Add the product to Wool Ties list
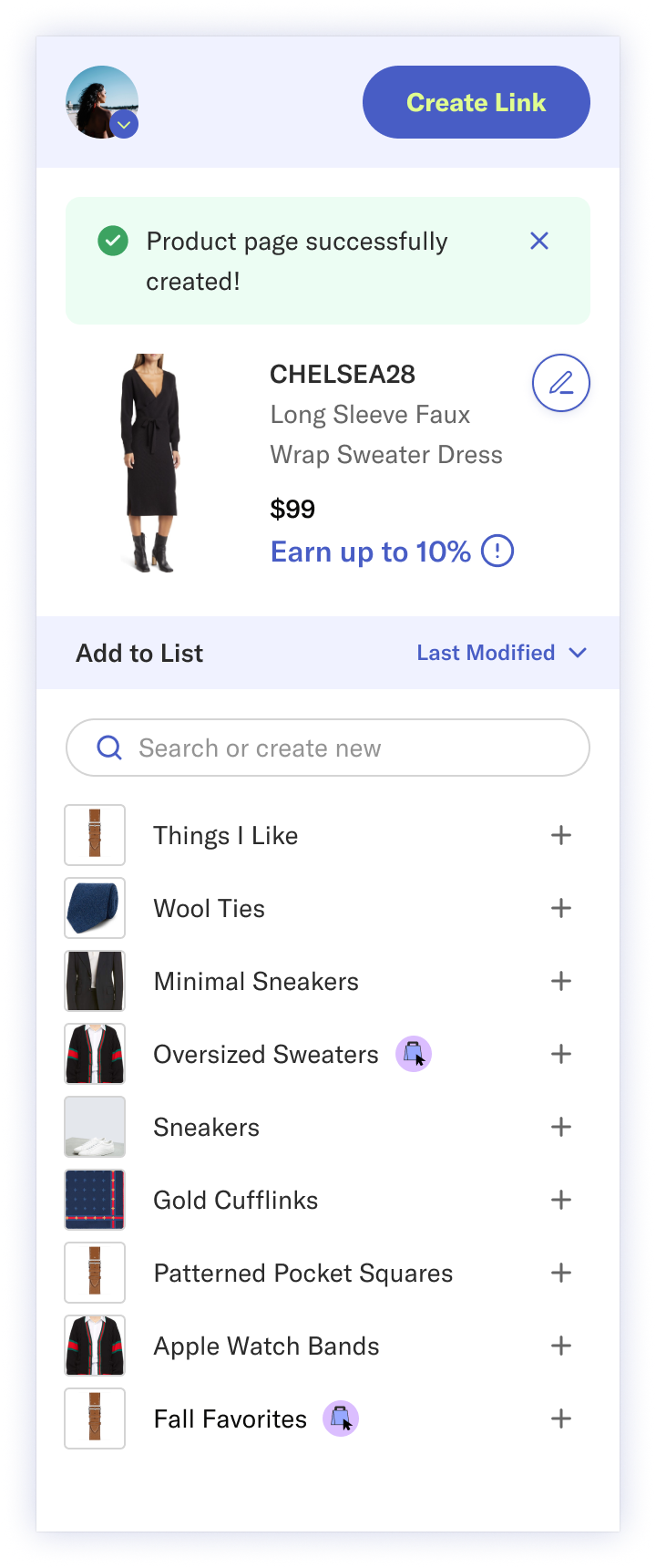The image size is (656, 1568). coord(561,908)
